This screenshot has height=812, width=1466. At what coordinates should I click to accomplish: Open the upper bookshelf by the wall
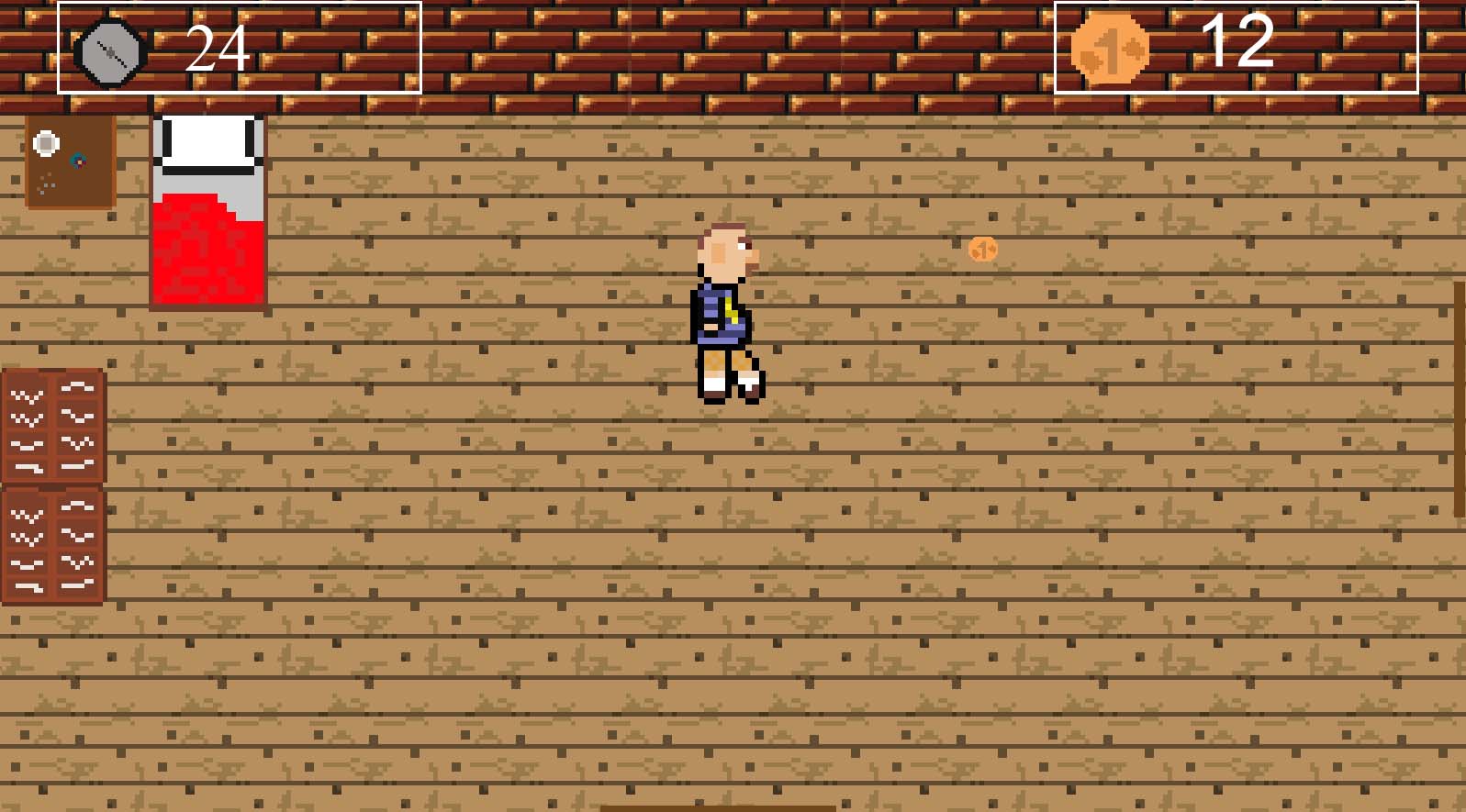click(53, 425)
